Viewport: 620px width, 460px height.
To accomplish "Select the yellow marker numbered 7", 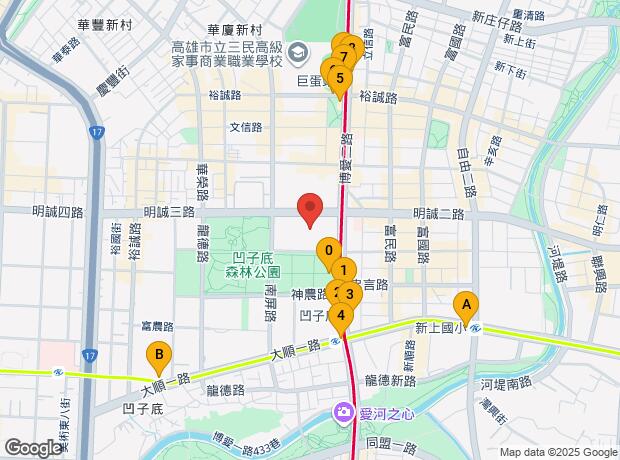I will tap(343, 56).
